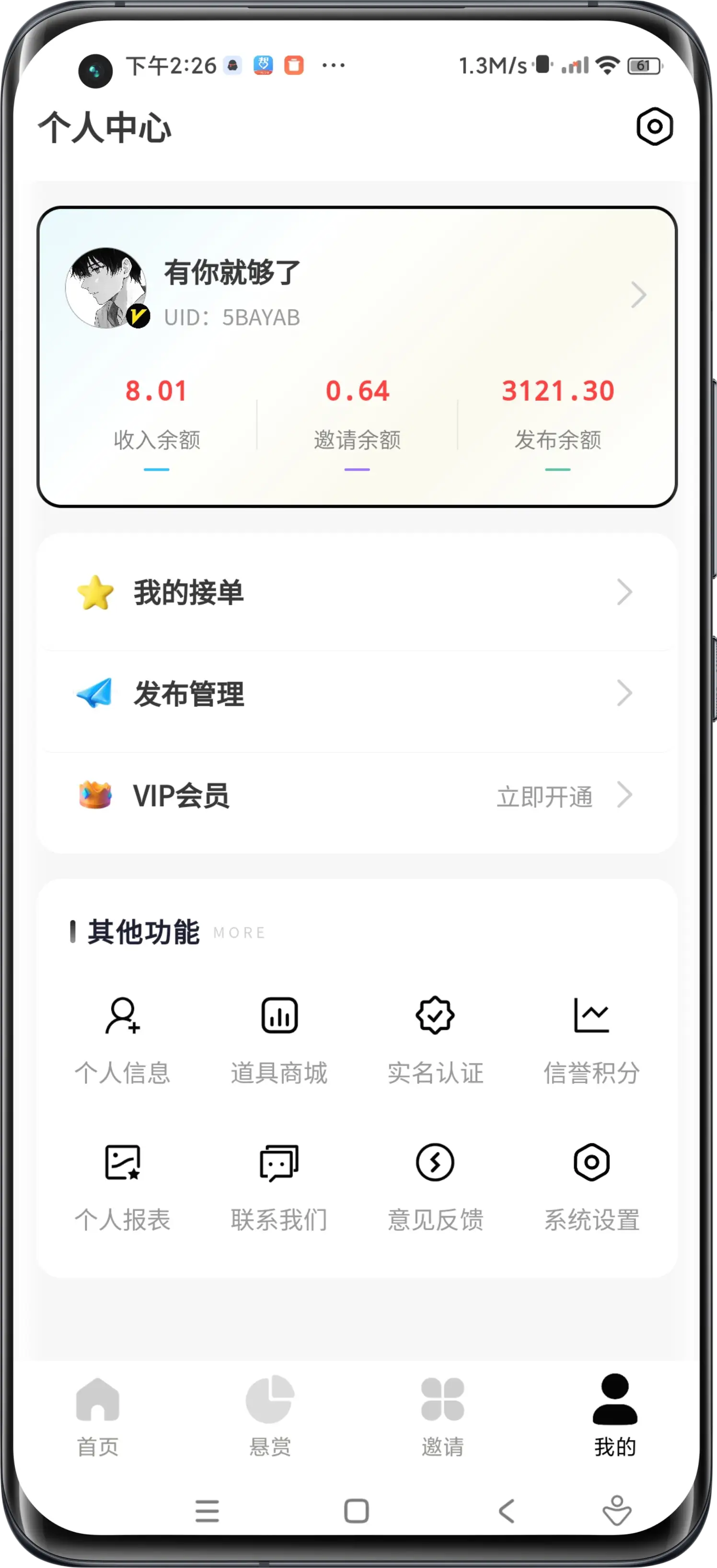Open 我的接单 row
717x1568 pixels.
tap(357, 592)
